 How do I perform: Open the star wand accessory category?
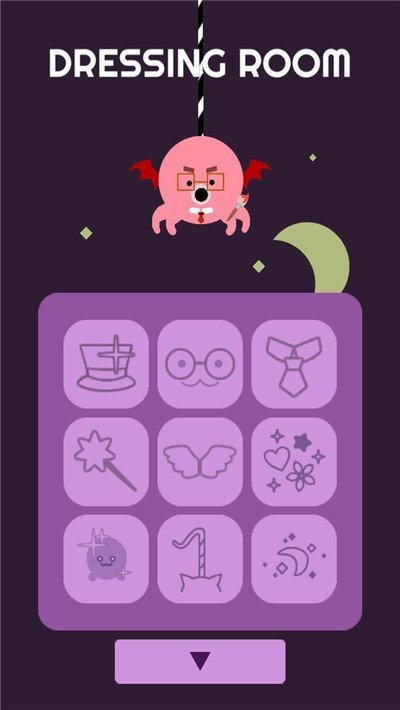106,462
